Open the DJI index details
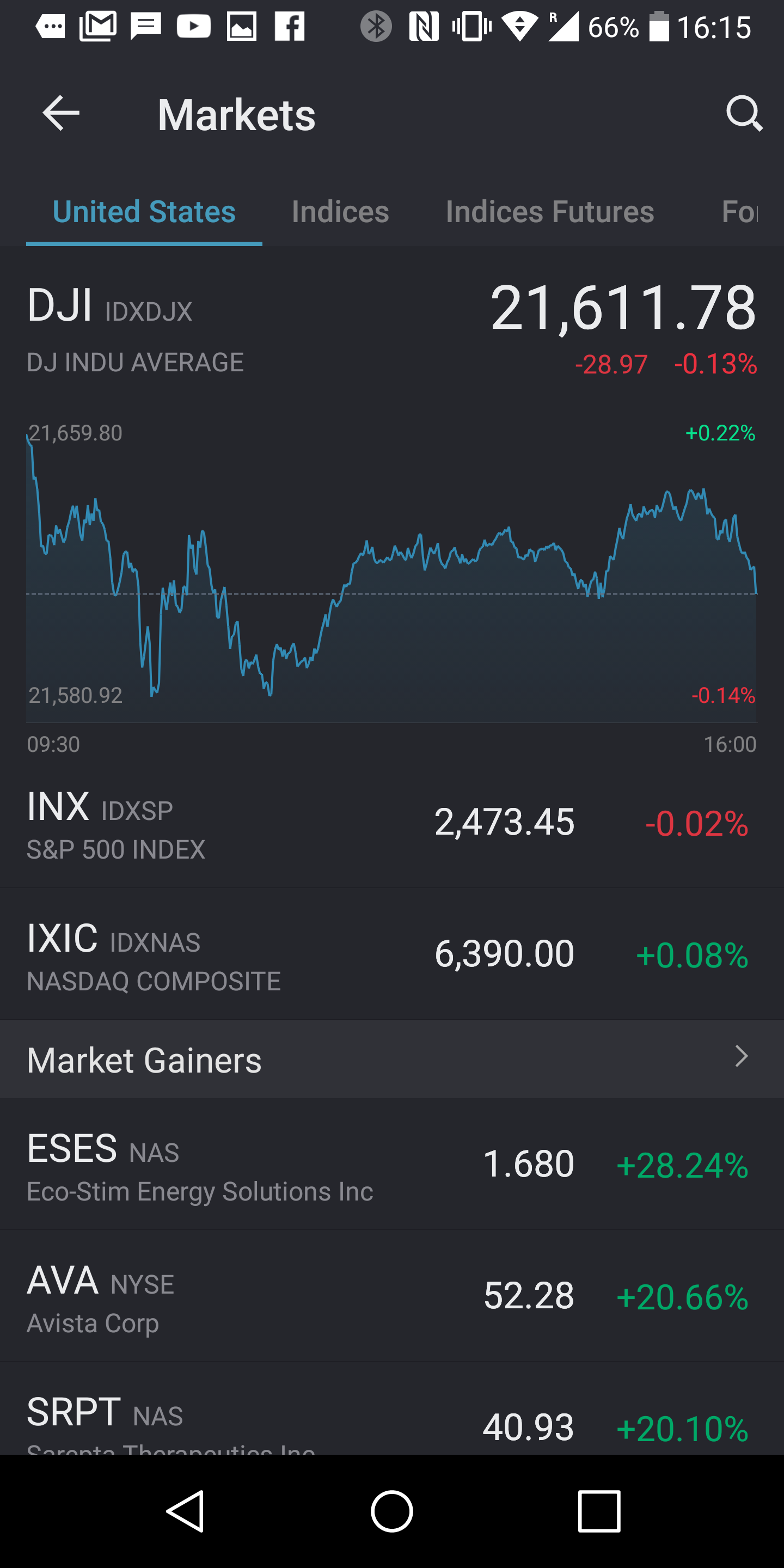 pyautogui.click(x=392, y=329)
